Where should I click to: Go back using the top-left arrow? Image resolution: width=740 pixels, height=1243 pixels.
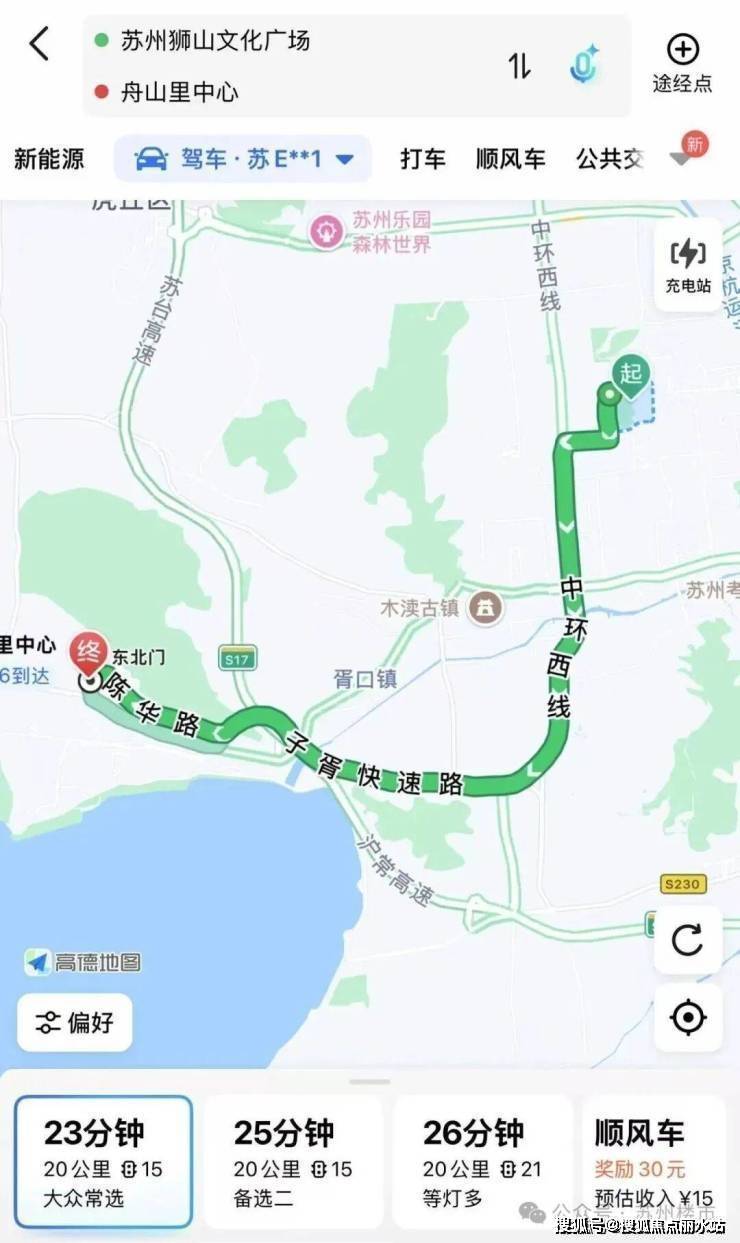click(39, 44)
